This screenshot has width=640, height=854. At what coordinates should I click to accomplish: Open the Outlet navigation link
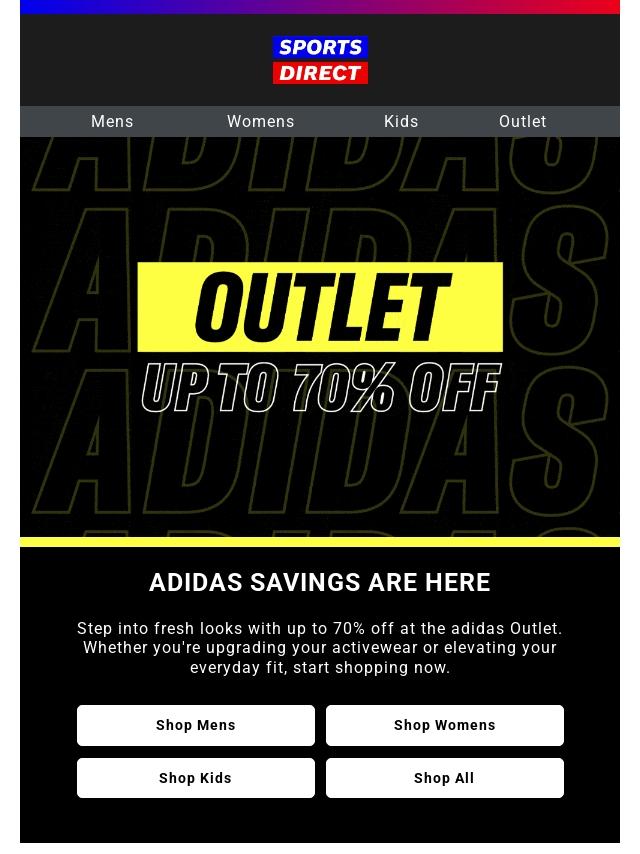pos(522,121)
